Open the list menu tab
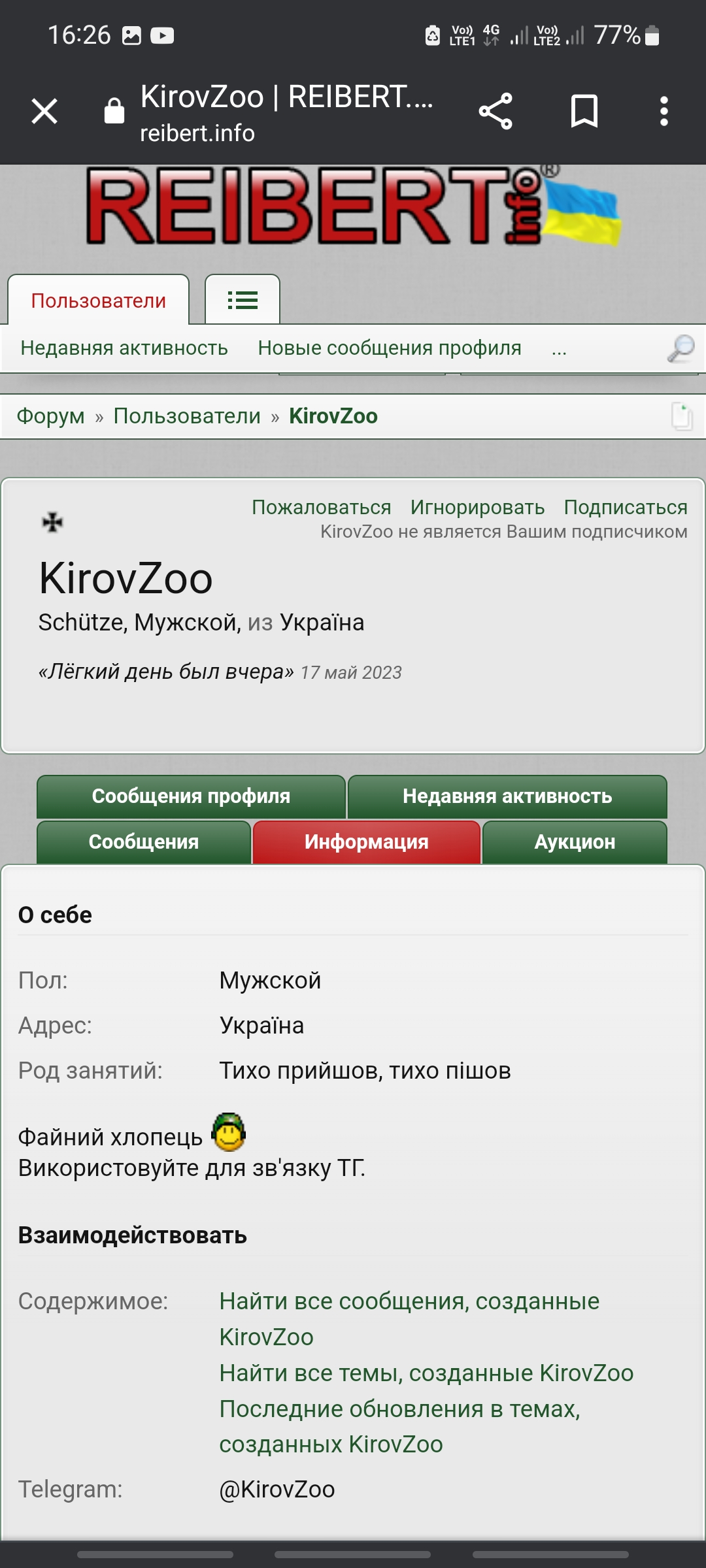This screenshot has height=1568, width=706. [243, 300]
